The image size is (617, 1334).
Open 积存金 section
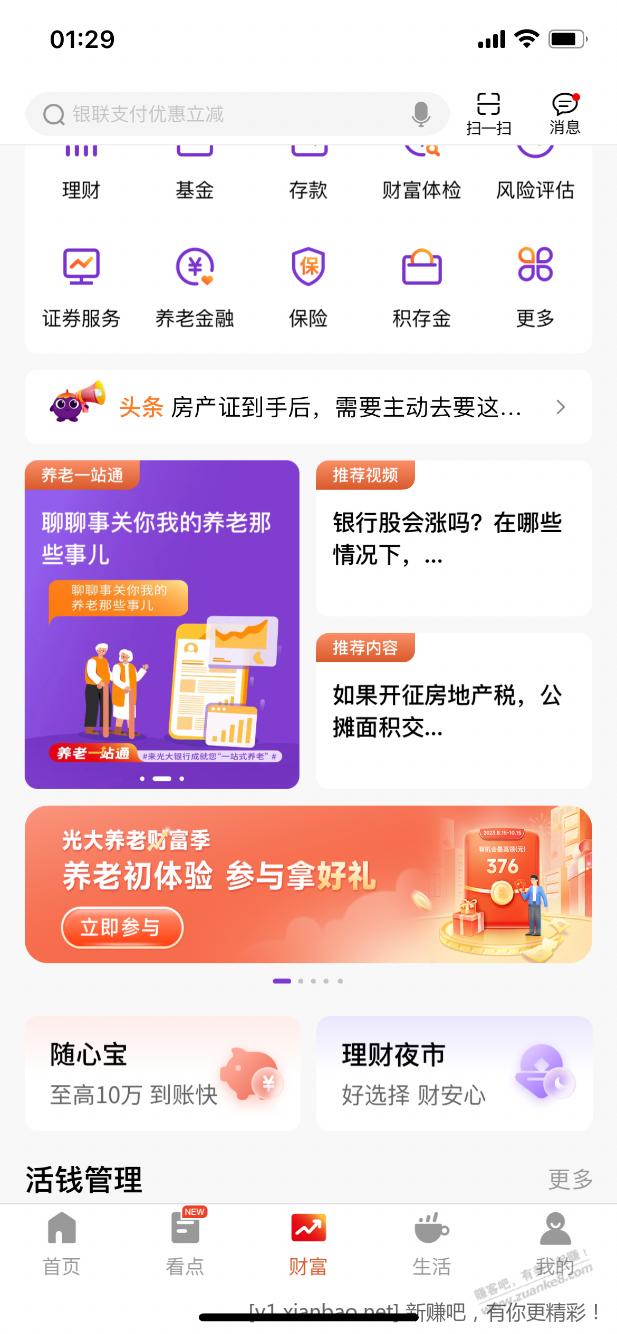click(421, 288)
